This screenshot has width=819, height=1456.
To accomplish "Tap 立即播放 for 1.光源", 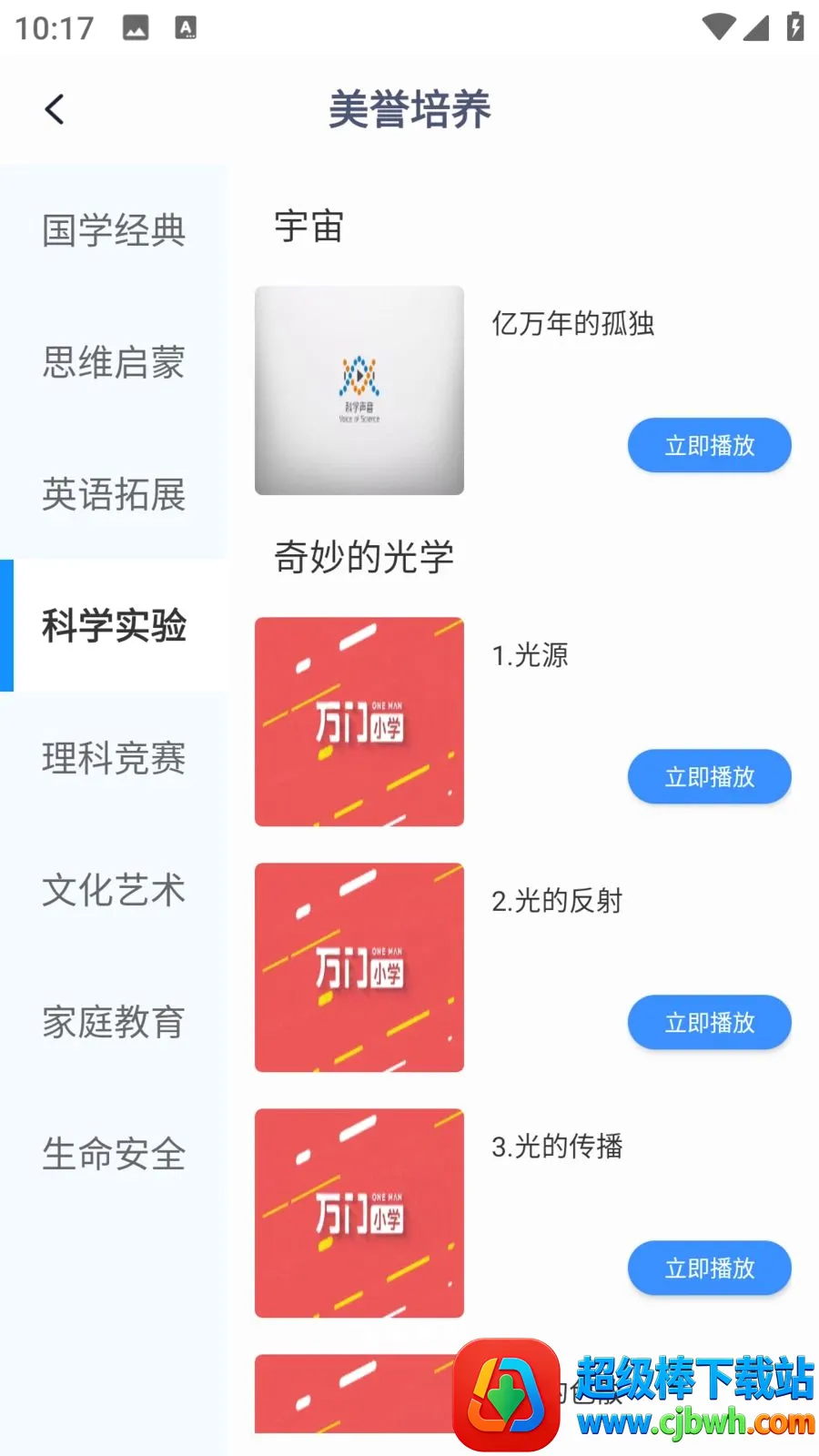I will (x=710, y=776).
